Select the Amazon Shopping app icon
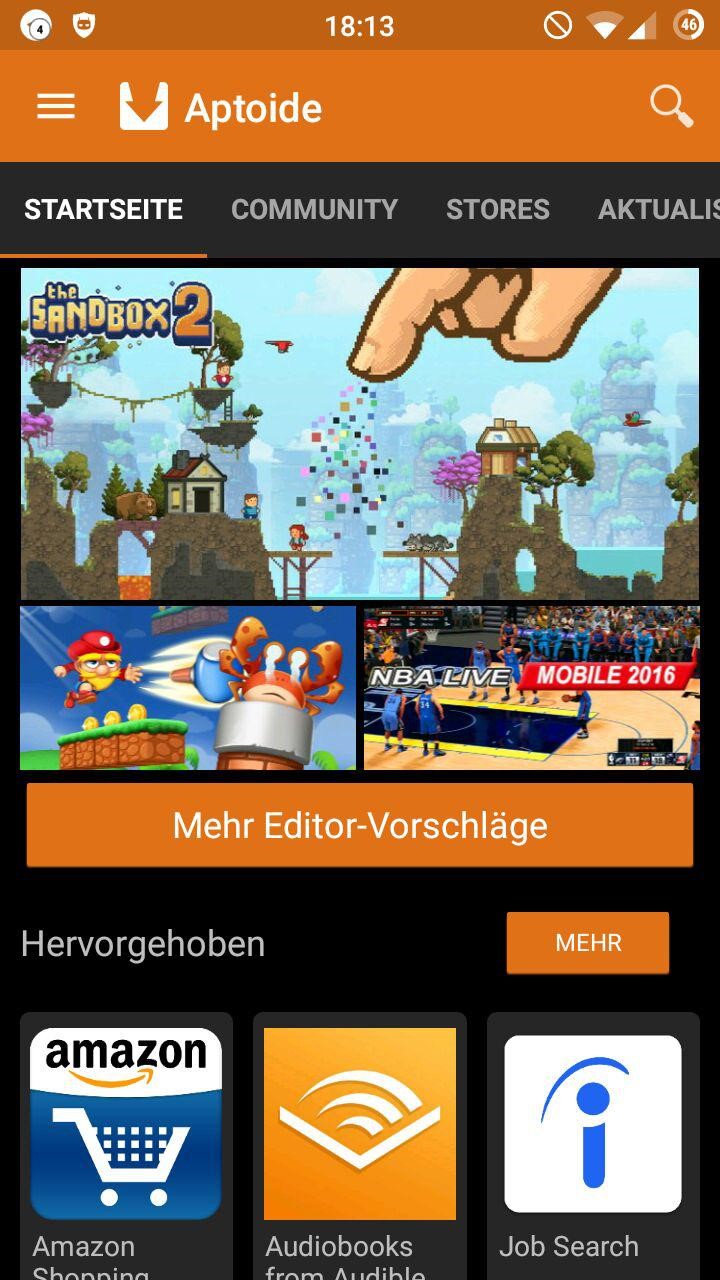720x1280 pixels. 126,1124
